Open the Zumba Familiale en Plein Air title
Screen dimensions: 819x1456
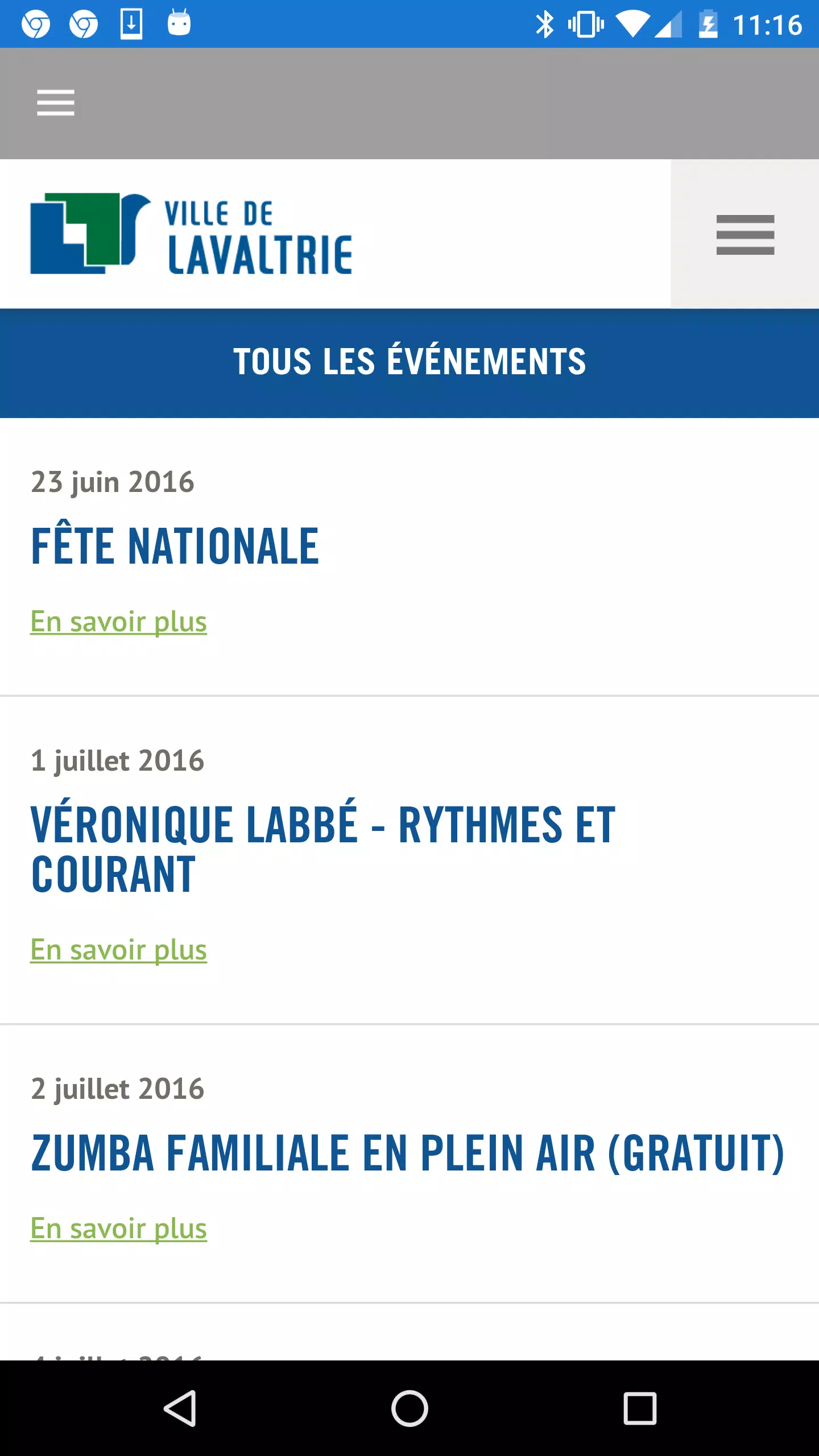click(408, 1152)
